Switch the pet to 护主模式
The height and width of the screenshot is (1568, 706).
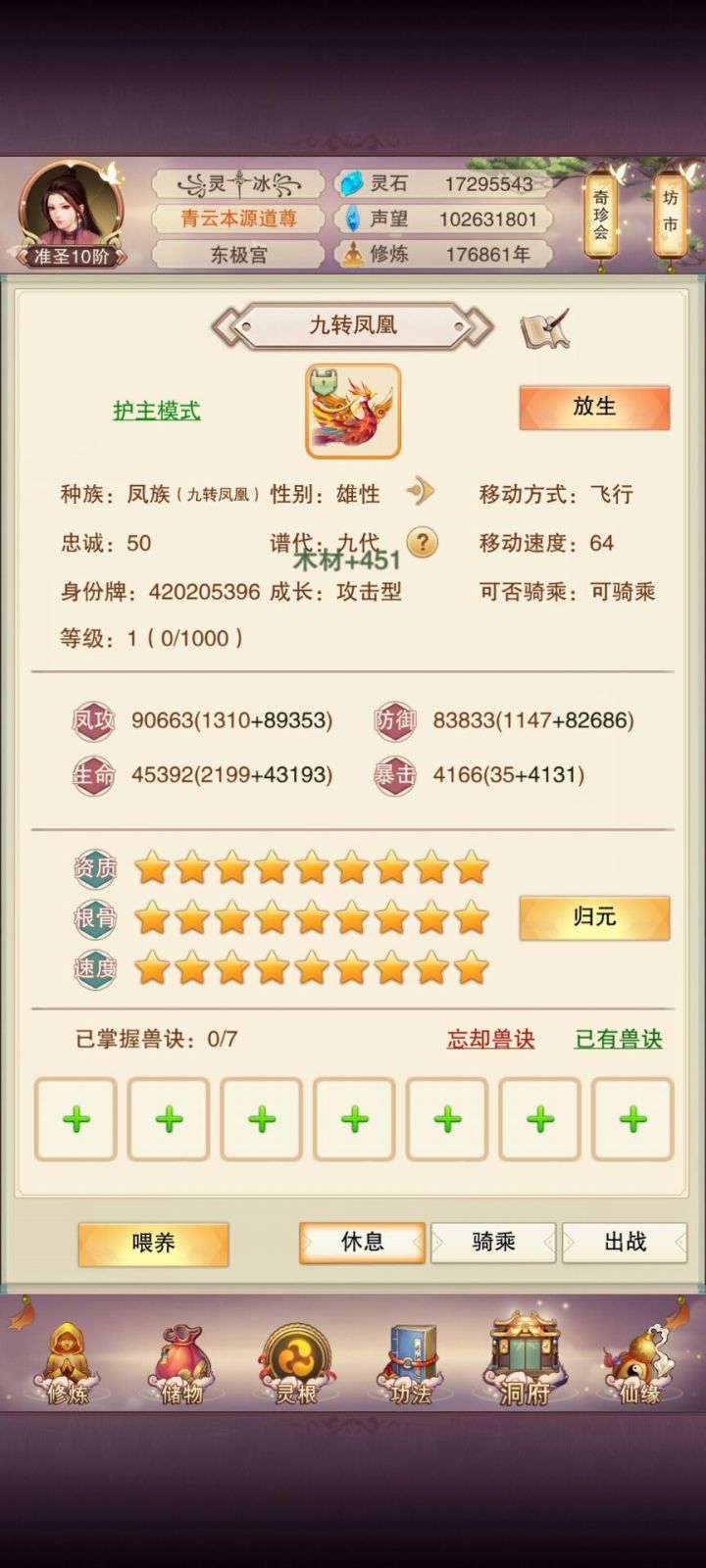coord(157,412)
